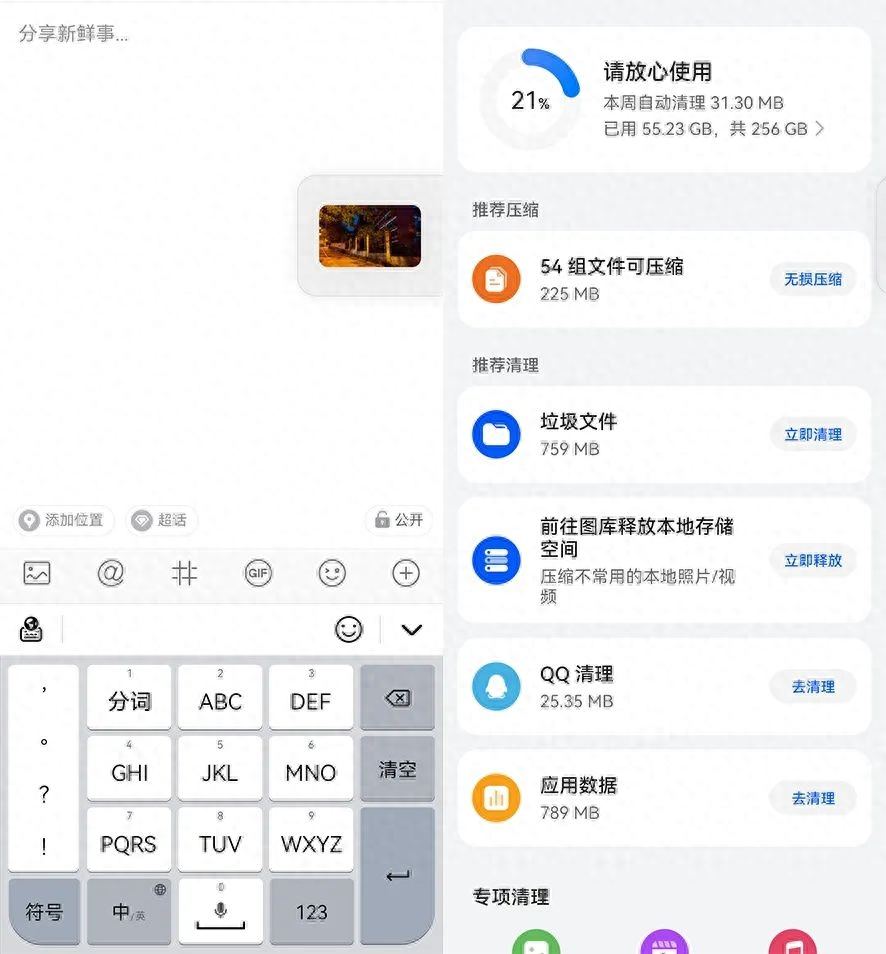This screenshot has width=886, height=954.
Task: Switch keyboard to 123 number mode
Action: coord(311,911)
